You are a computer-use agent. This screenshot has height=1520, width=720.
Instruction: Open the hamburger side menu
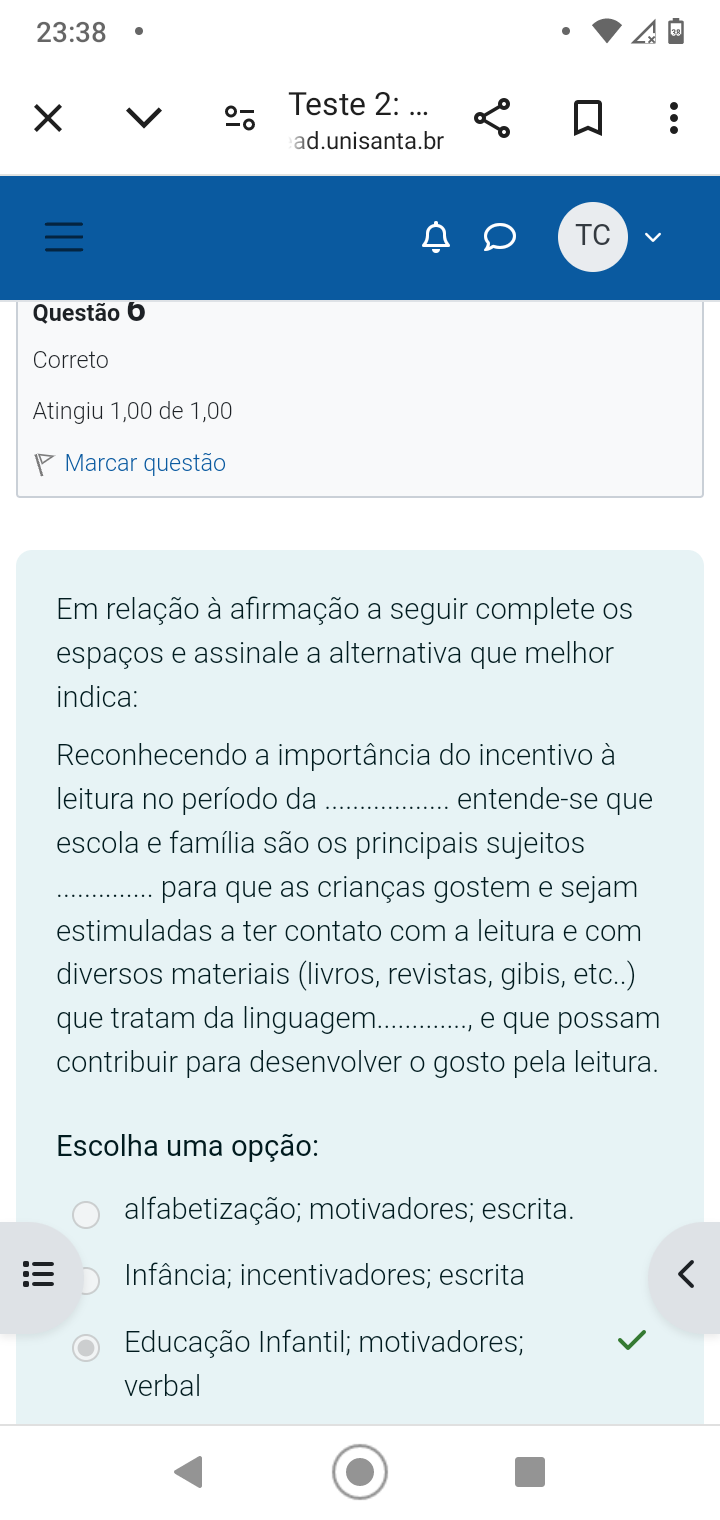pyautogui.click(x=64, y=237)
